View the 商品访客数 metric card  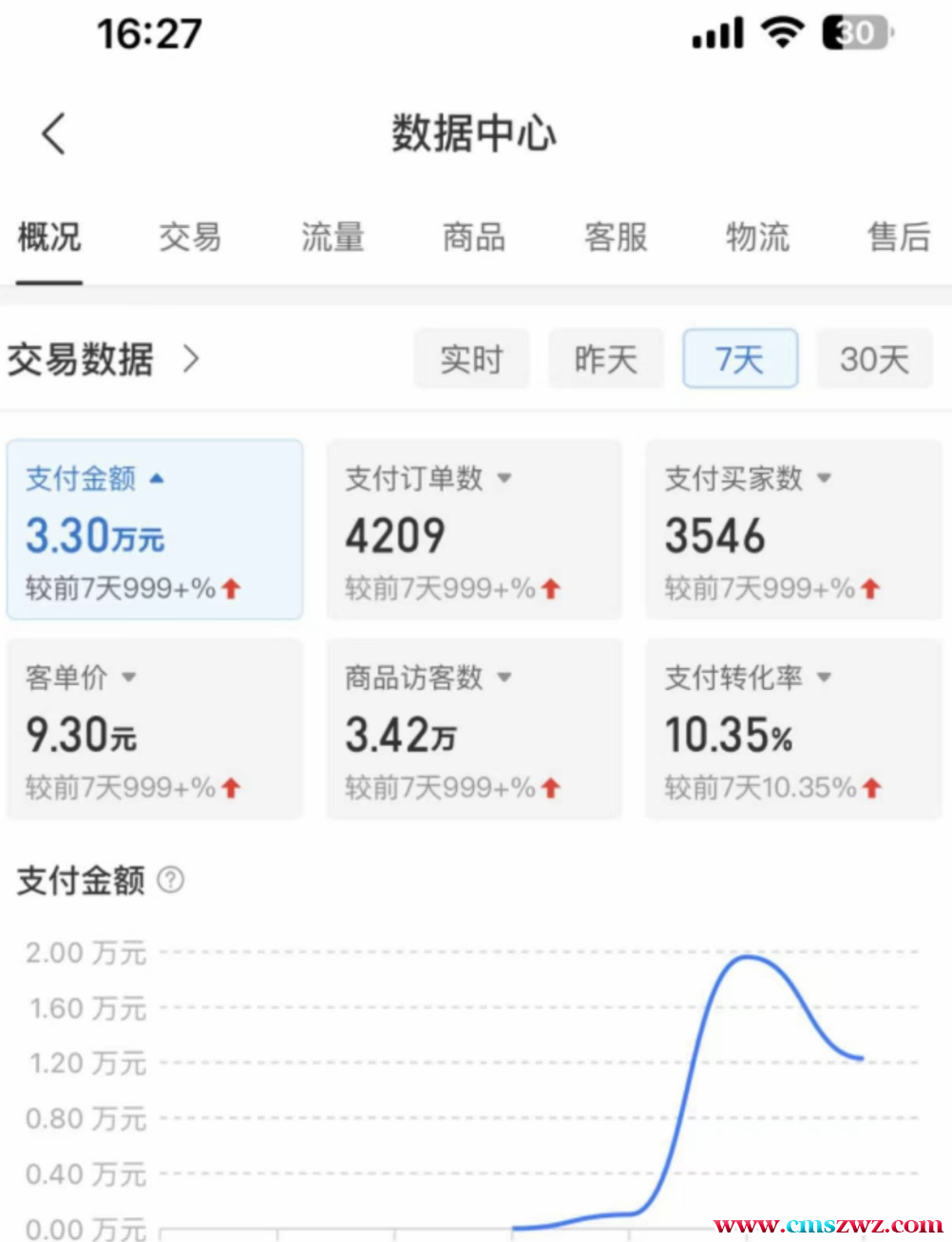tap(473, 729)
